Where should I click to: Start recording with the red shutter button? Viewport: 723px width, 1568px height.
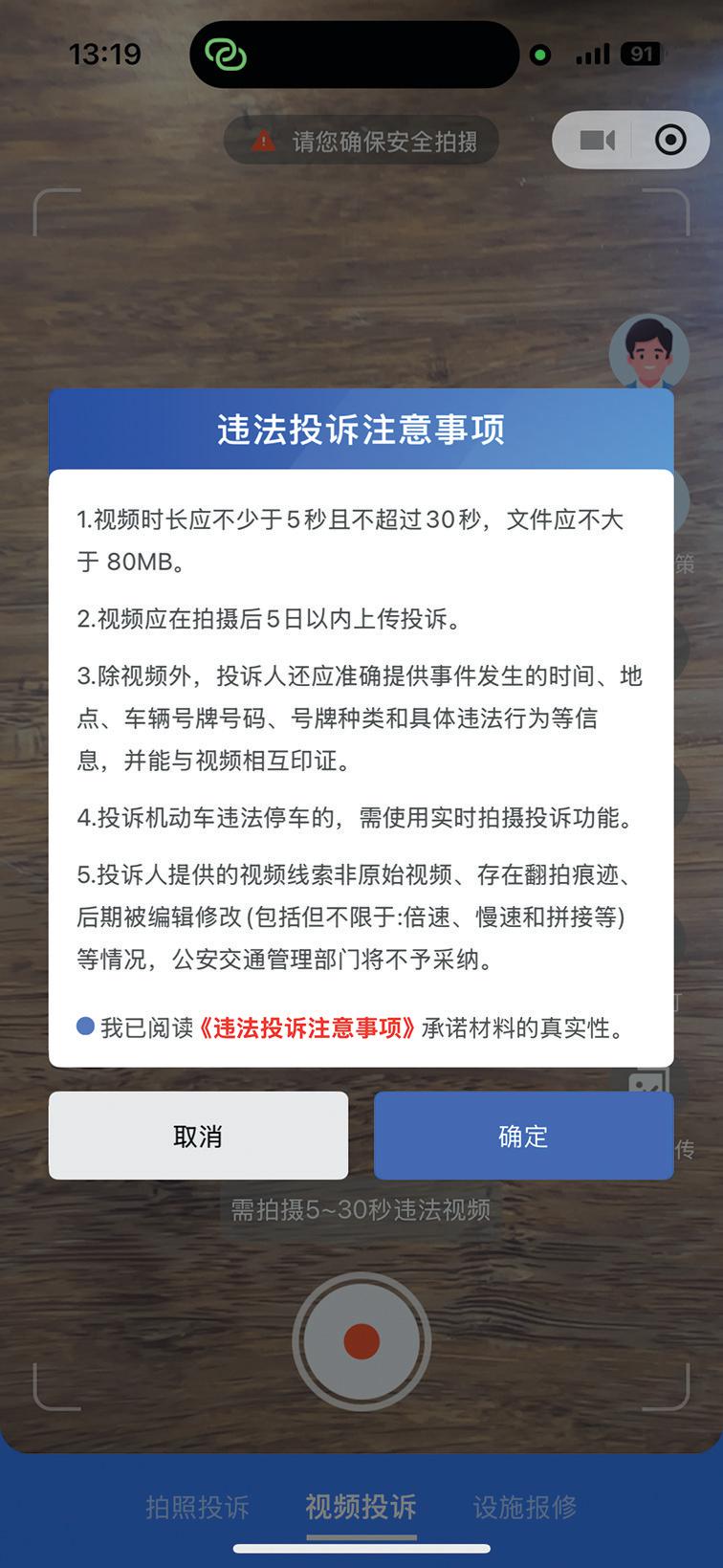(361, 1341)
